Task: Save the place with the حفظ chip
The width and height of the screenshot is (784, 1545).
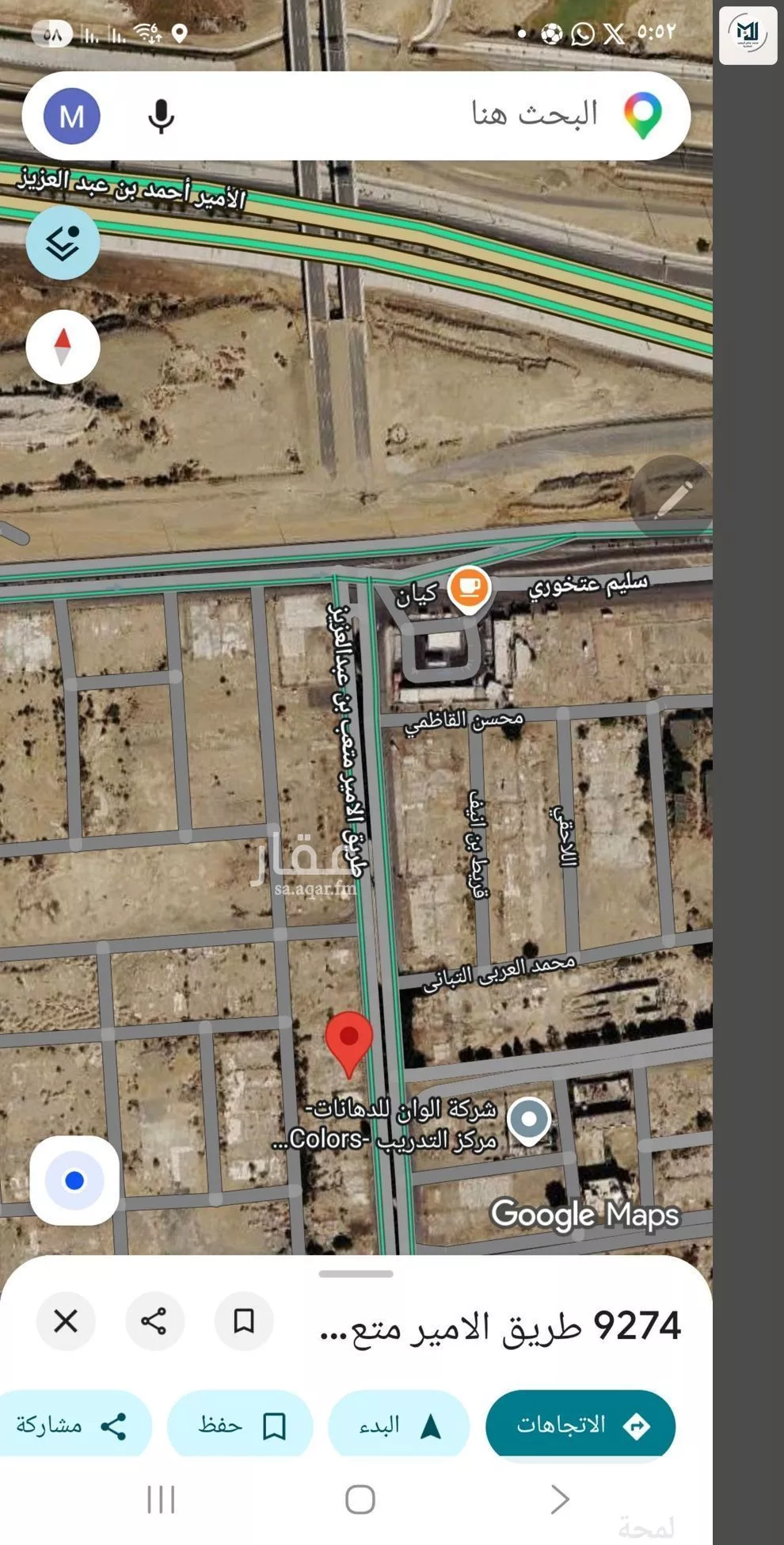Action: pos(240,1426)
